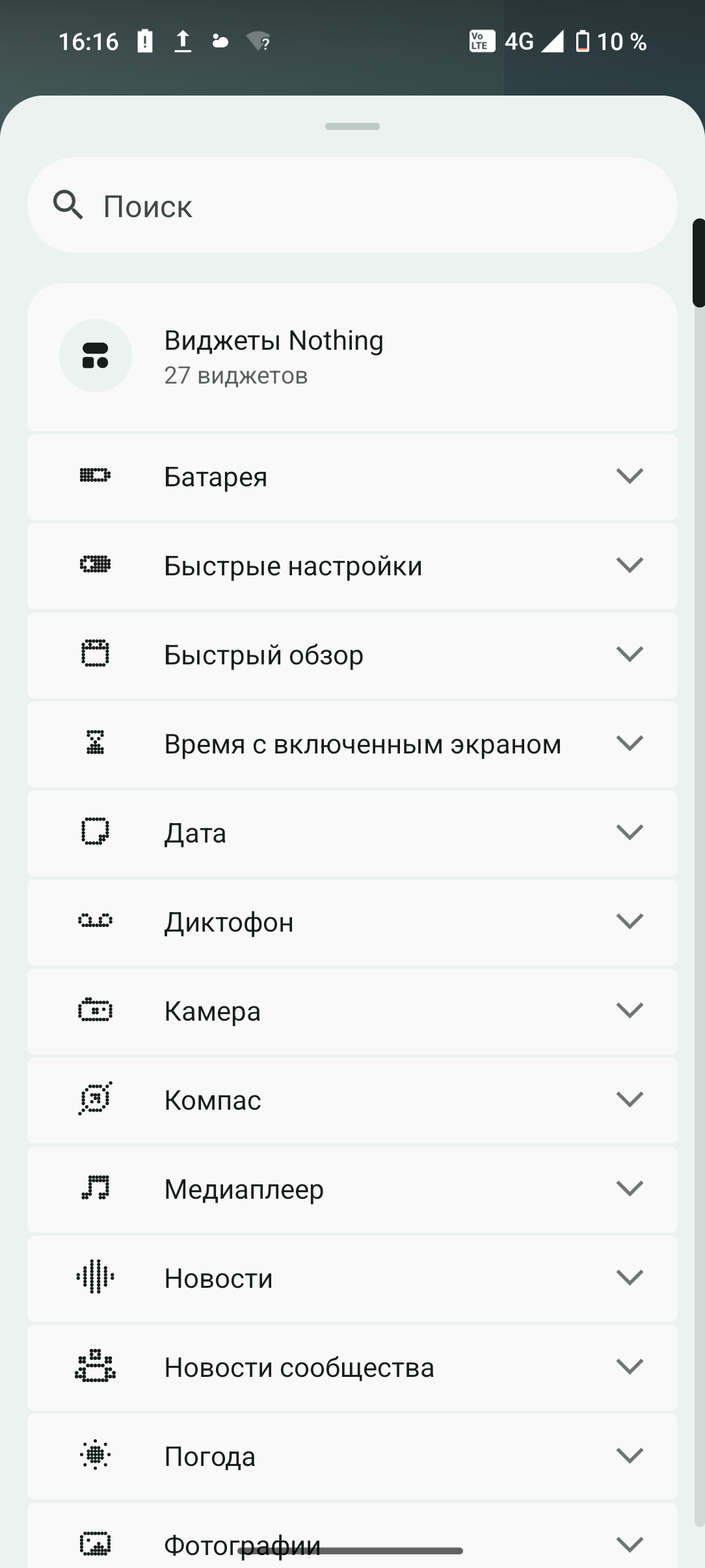Expand Быстрые настройки widgets

tap(351, 566)
